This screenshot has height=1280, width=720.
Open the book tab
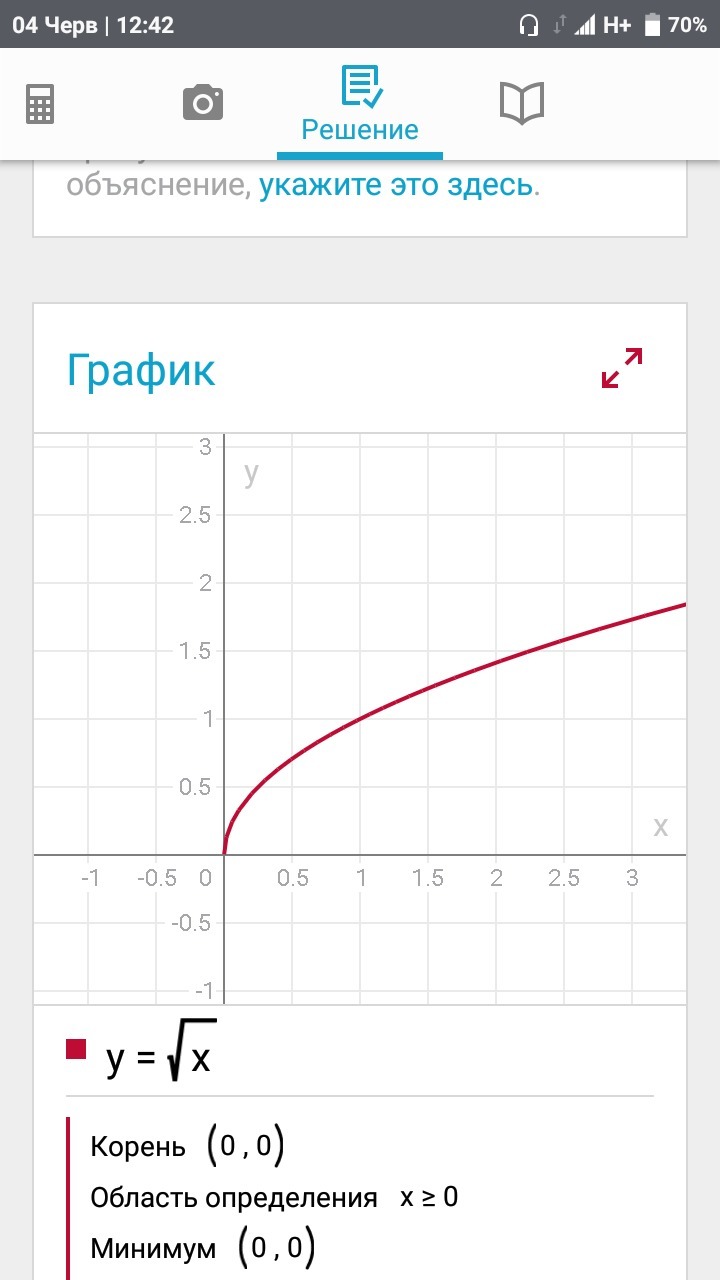521,103
